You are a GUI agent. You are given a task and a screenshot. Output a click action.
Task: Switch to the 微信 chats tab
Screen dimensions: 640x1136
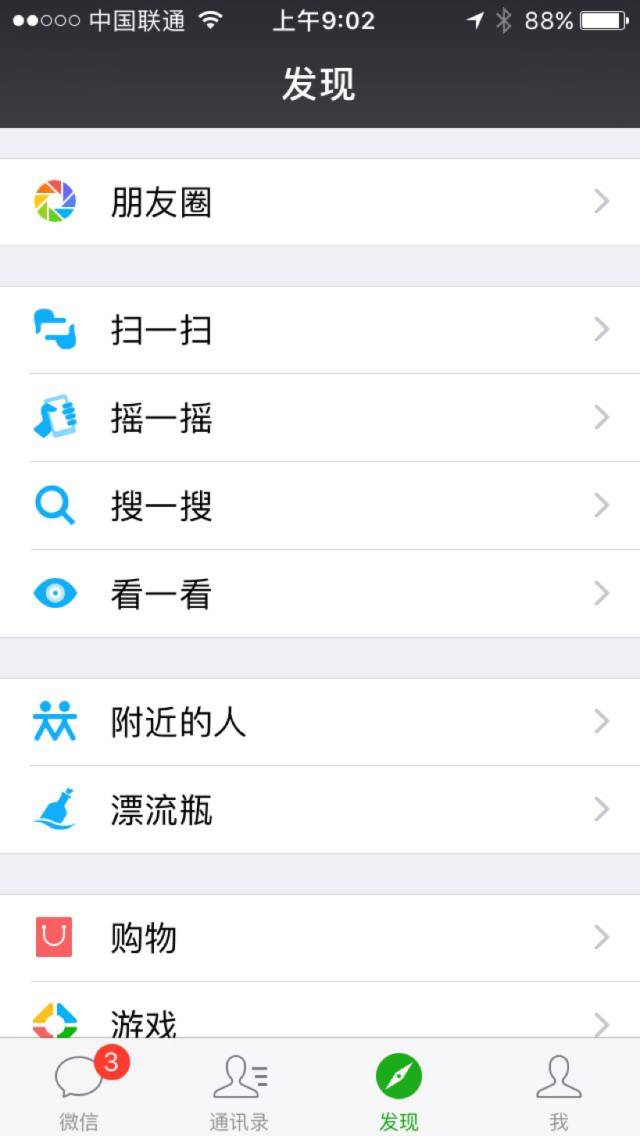[79, 1090]
